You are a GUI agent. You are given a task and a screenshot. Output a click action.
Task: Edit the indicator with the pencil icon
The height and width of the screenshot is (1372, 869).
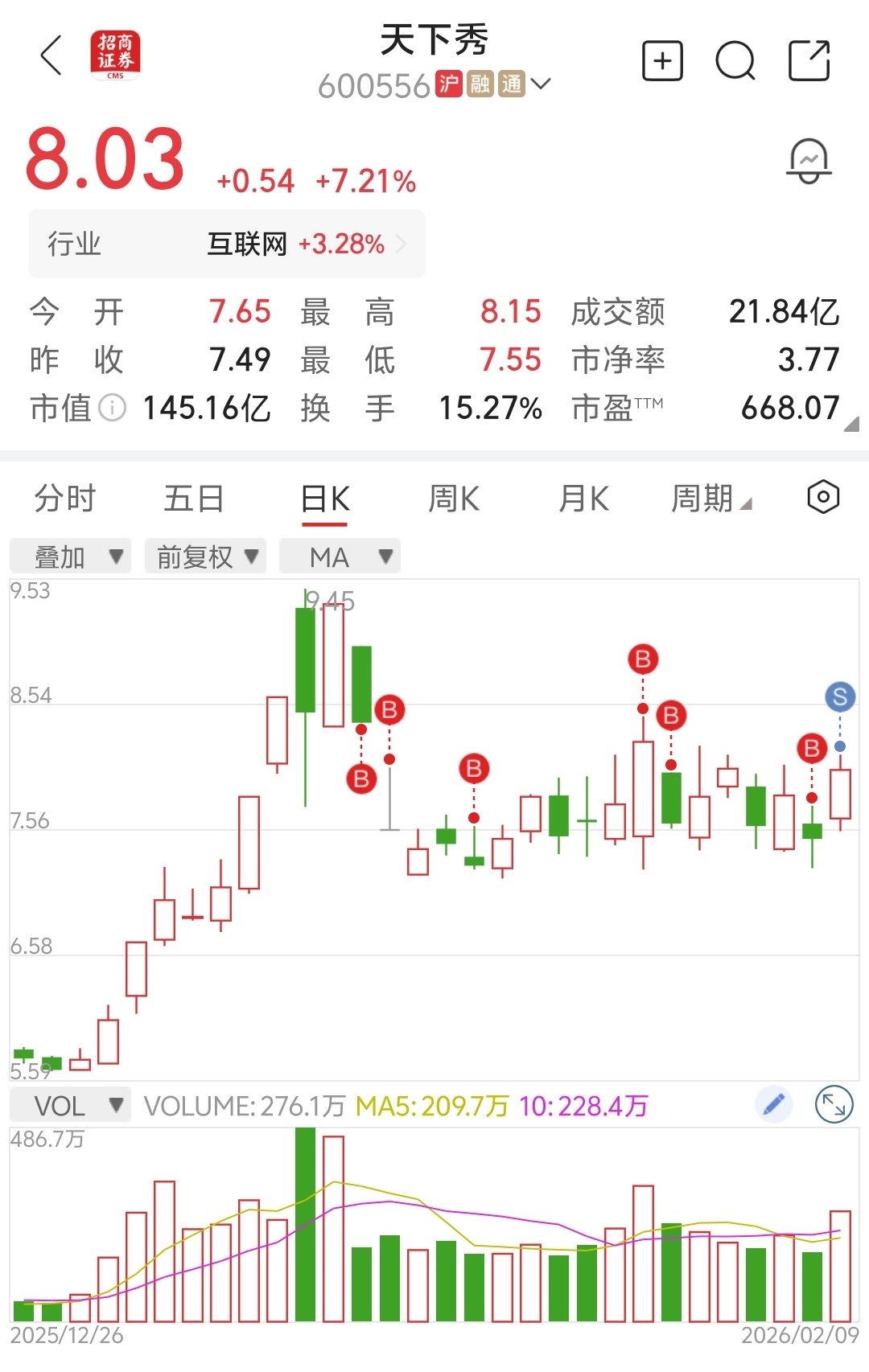tap(774, 1105)
